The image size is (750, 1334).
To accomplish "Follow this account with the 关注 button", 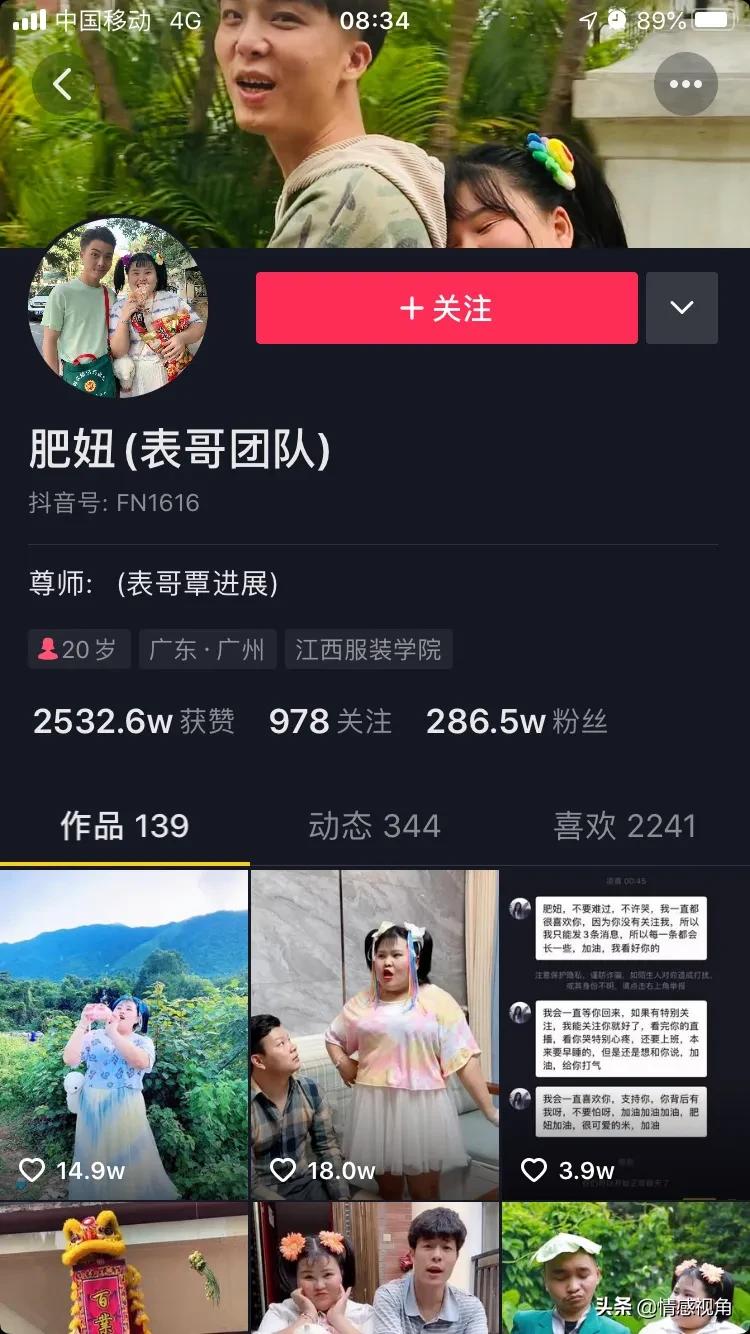I will [x=446, y=308].
